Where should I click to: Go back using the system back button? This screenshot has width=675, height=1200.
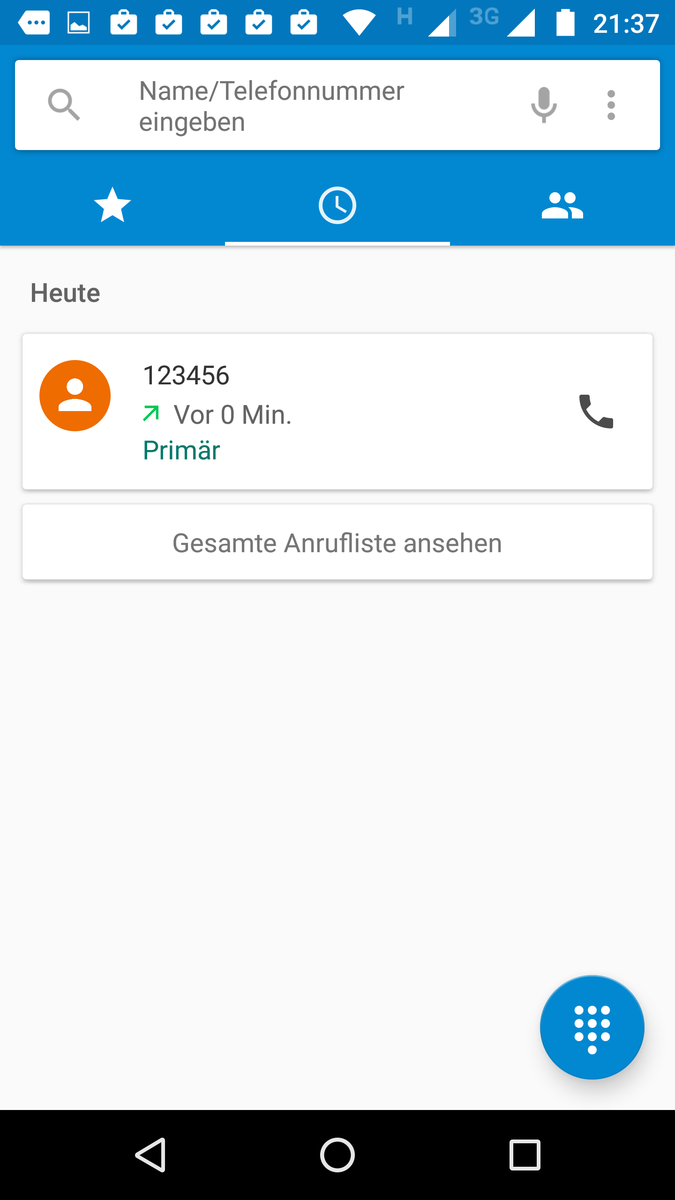tap(150, 1155)
